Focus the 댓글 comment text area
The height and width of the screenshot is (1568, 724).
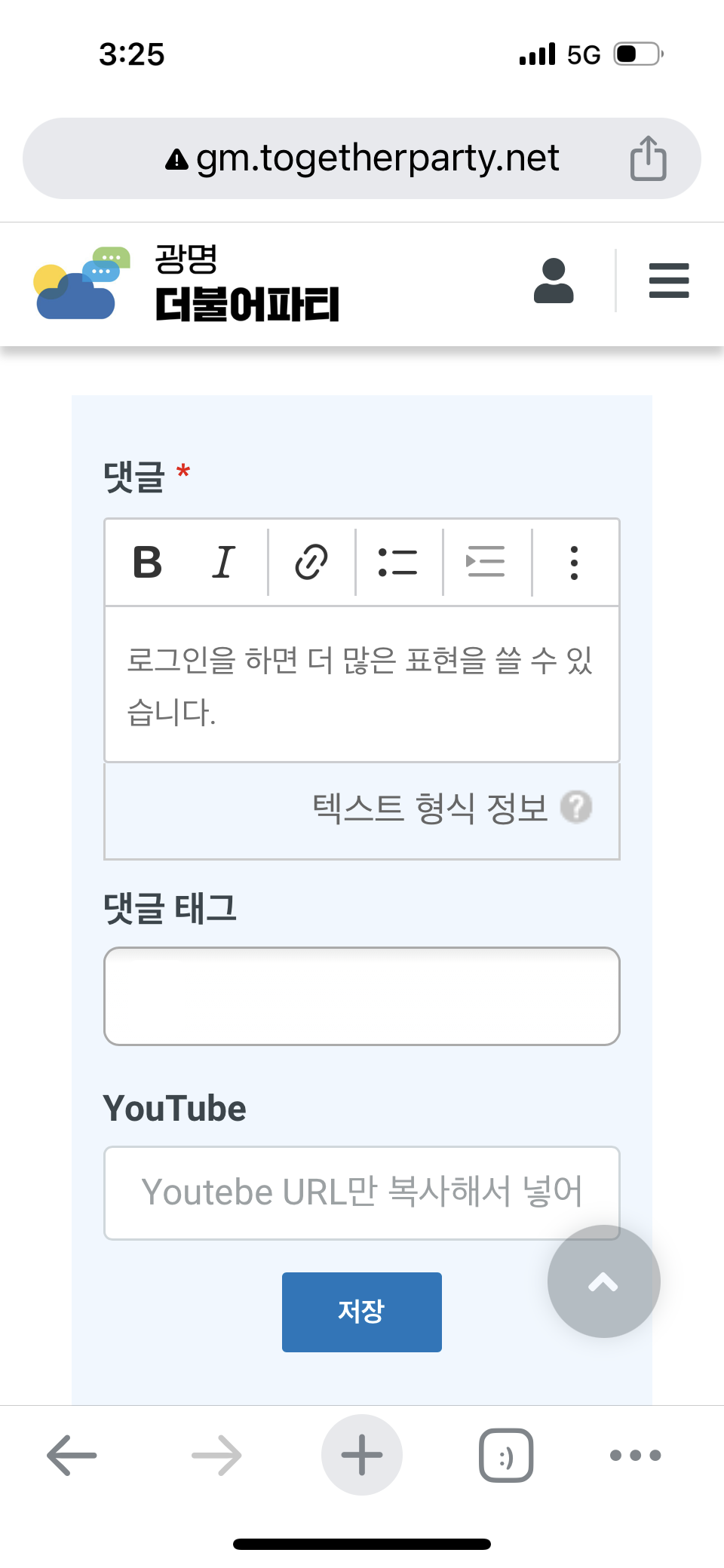[x=362, y=684]
